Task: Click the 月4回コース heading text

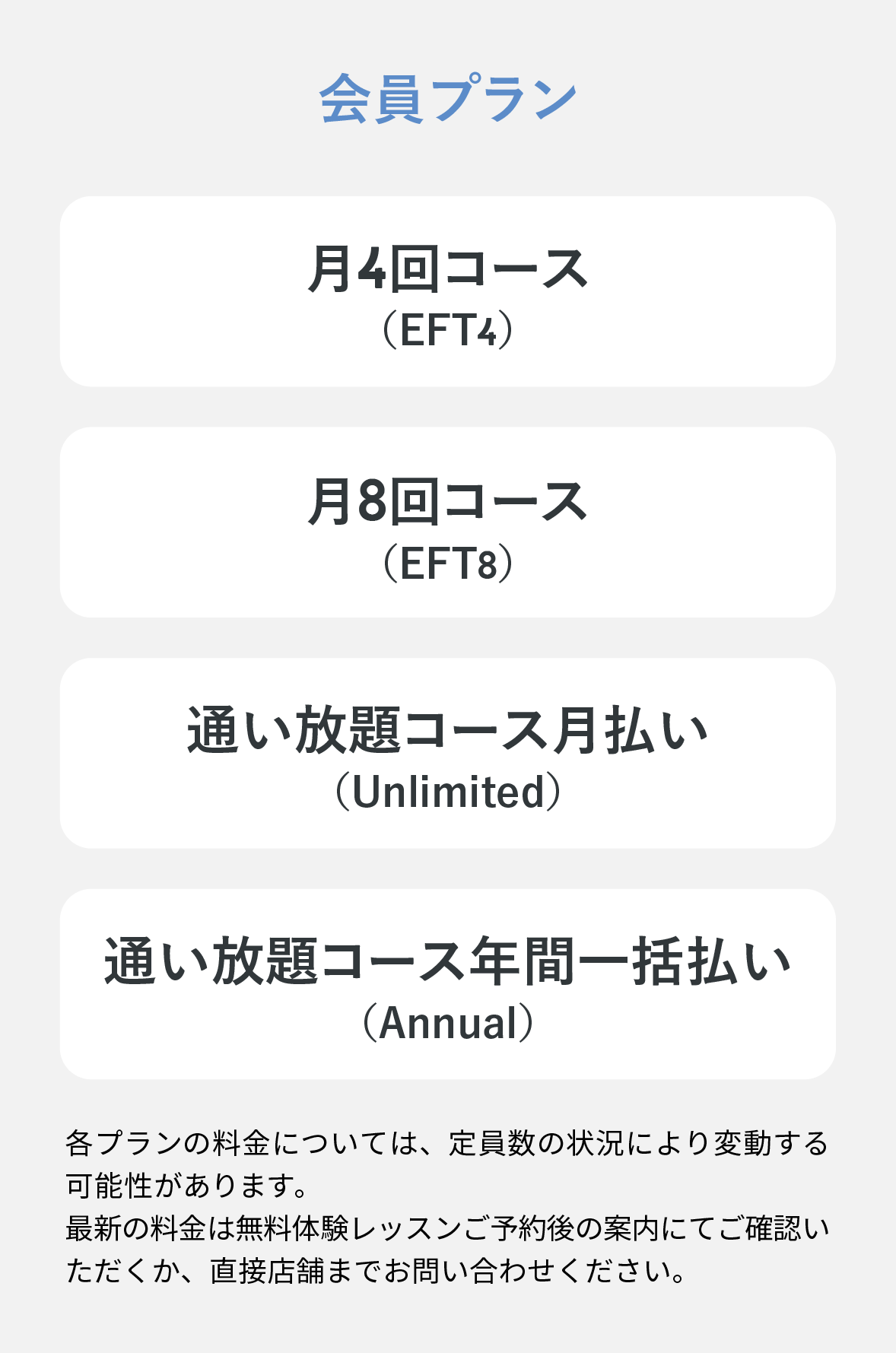Action: point(448,268)
